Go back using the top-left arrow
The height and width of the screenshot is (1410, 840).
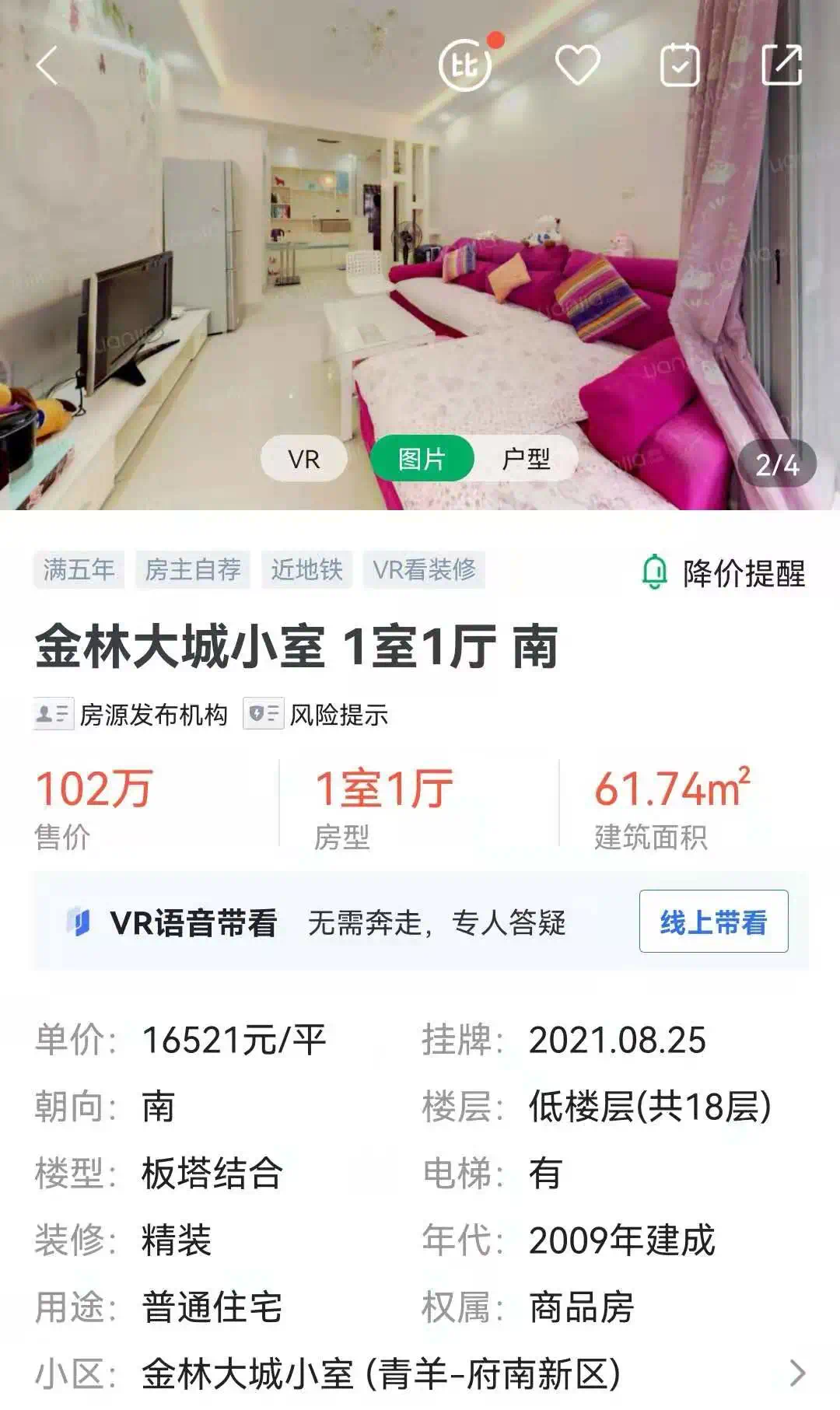(48, 65)
